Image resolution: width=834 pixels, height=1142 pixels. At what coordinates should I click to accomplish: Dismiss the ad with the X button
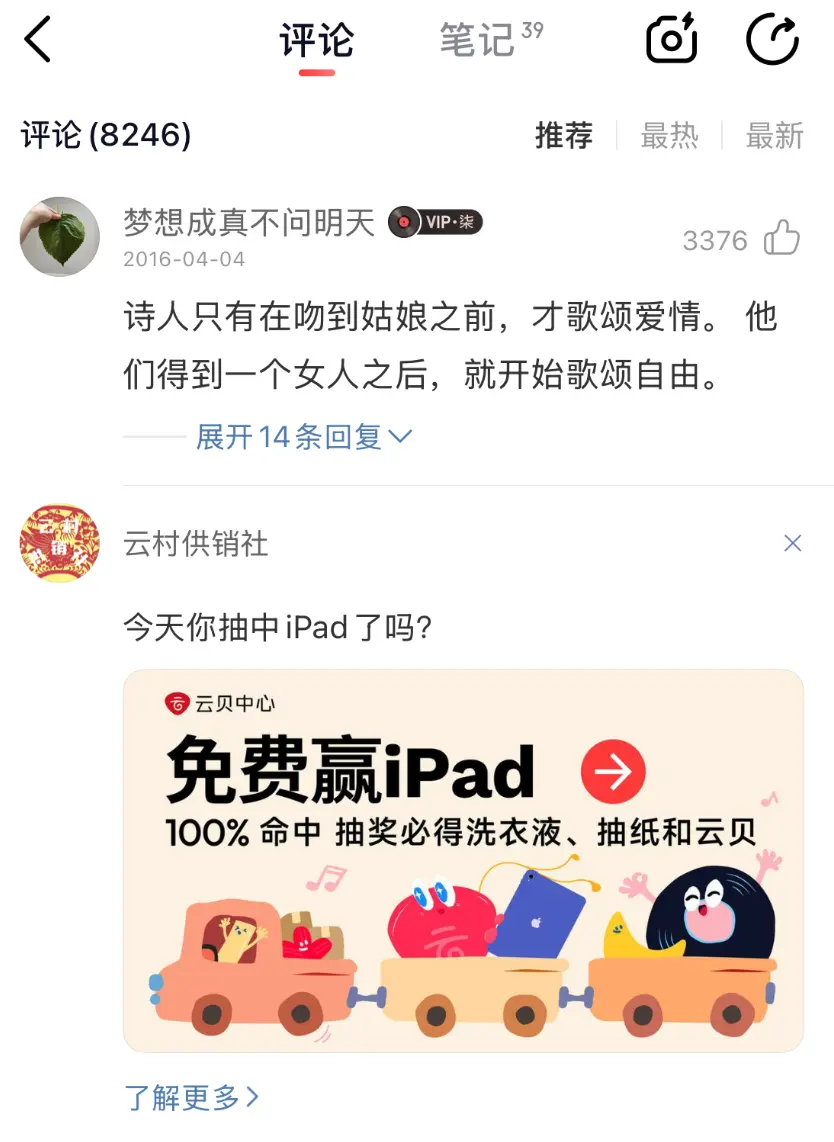[x=793, y=543]
